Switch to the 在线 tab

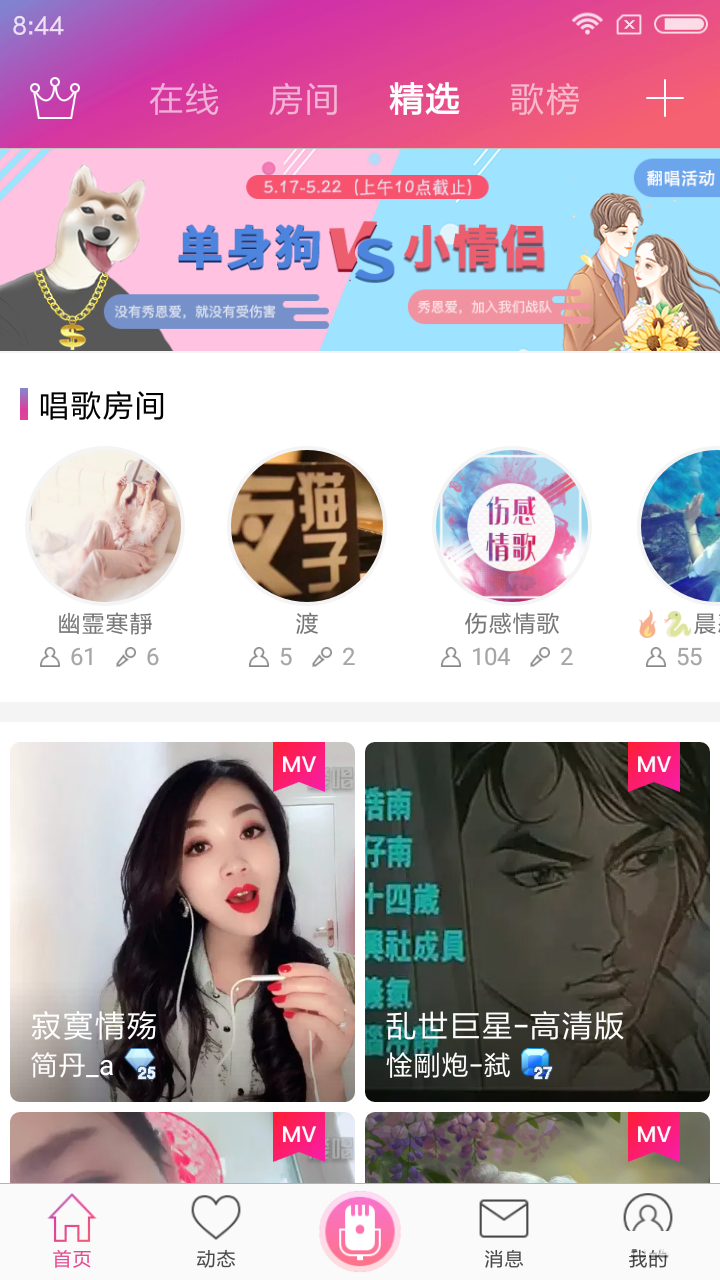(x=184, y=99)
